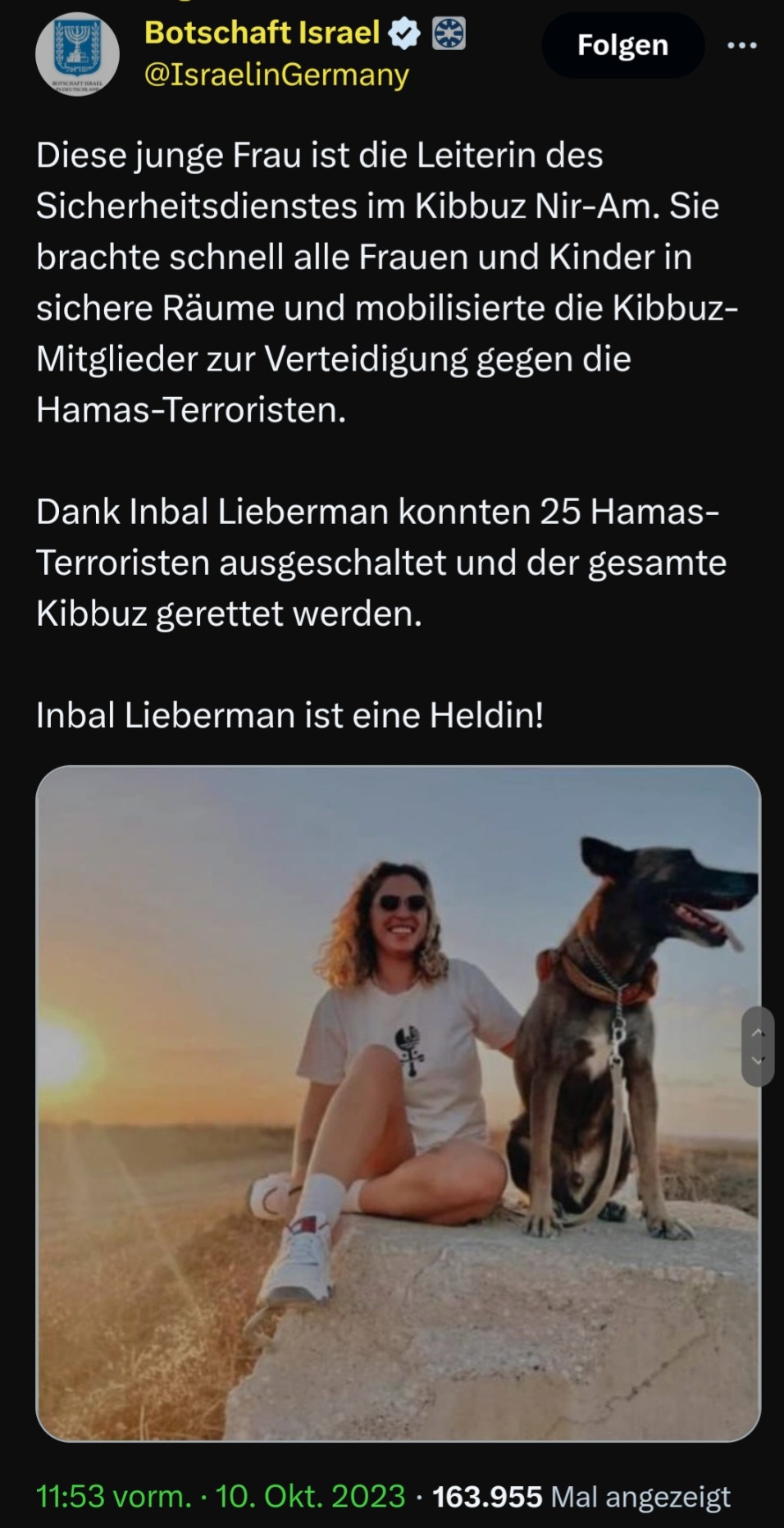This screenshot has width=784, height=1528.
Task: Open the three-dot overflow menu
Action: (x=741, y=46)
